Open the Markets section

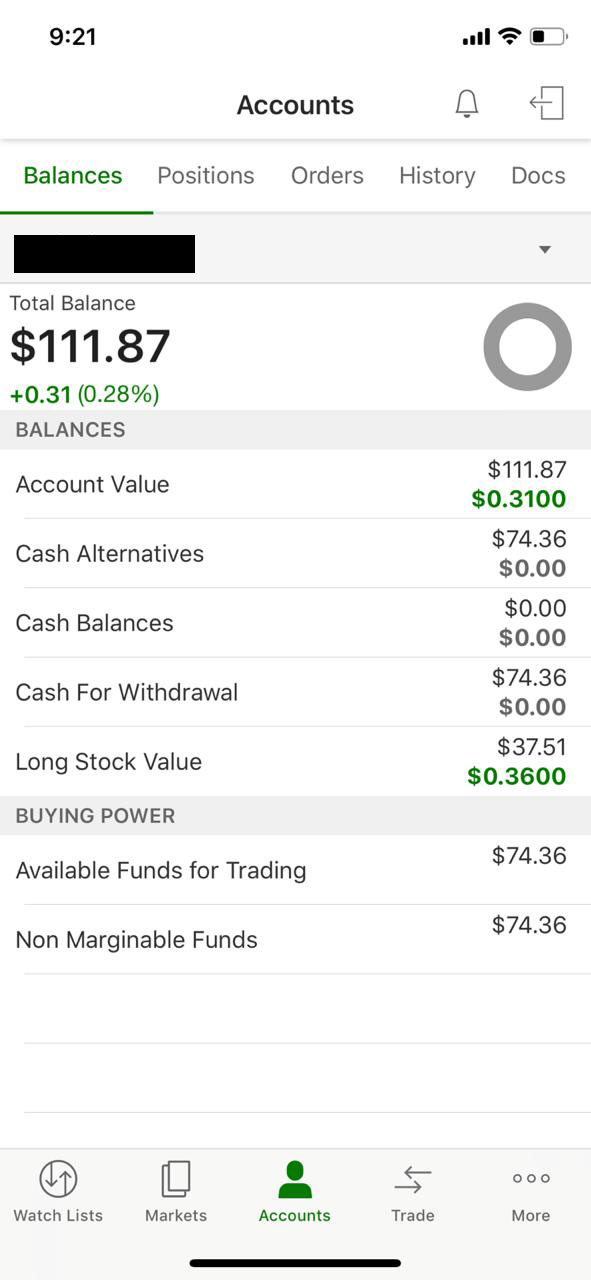pos(176,1191)
